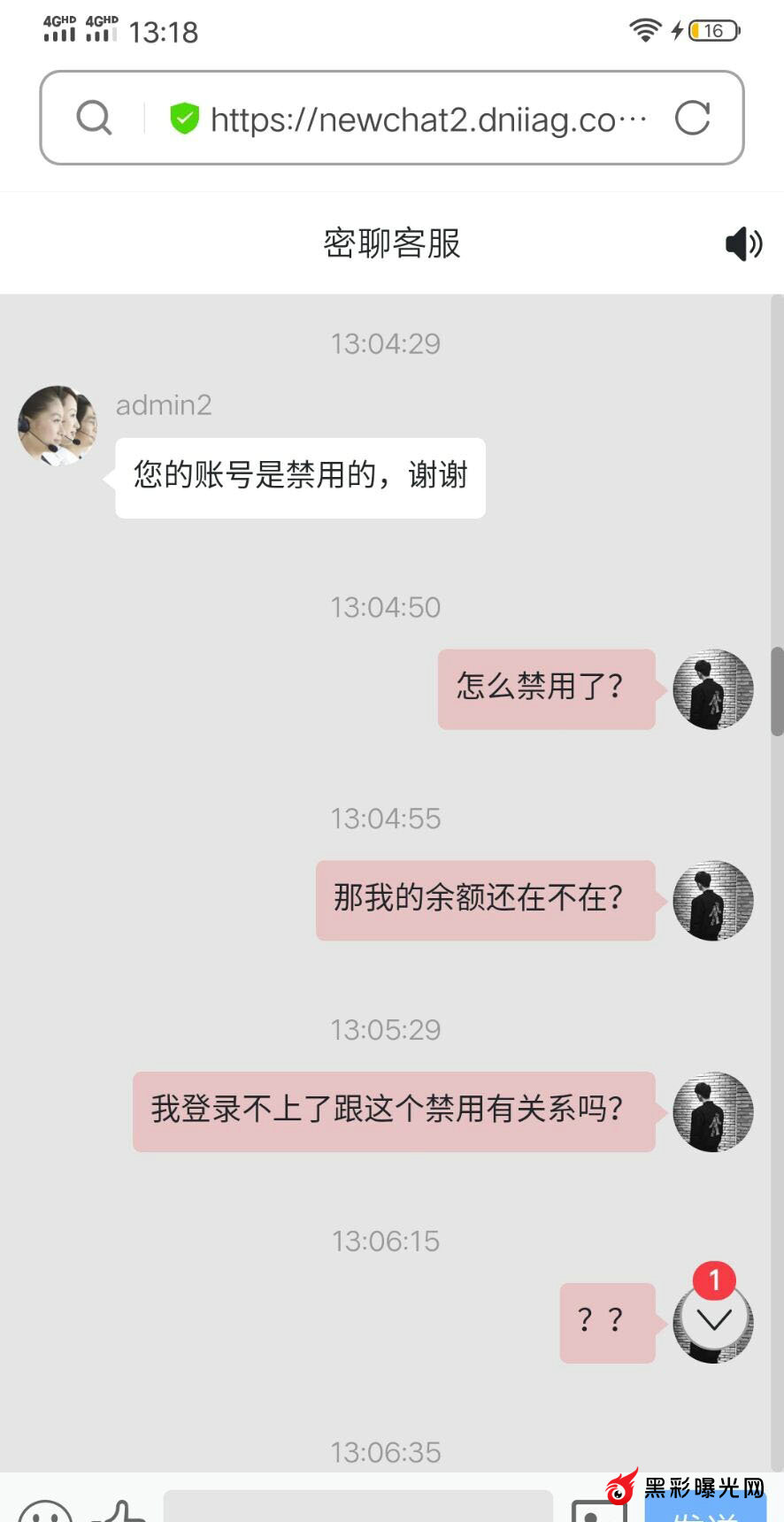Tap the search icon in the address bar

click(x=94, y=118)
